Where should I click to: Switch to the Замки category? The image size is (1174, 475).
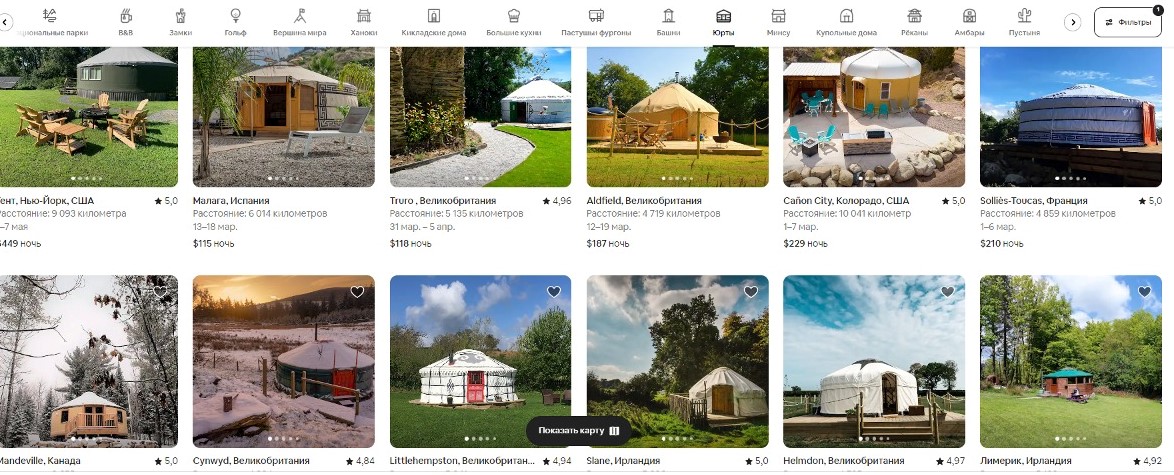pyautogui.click(x=180, y=21)
